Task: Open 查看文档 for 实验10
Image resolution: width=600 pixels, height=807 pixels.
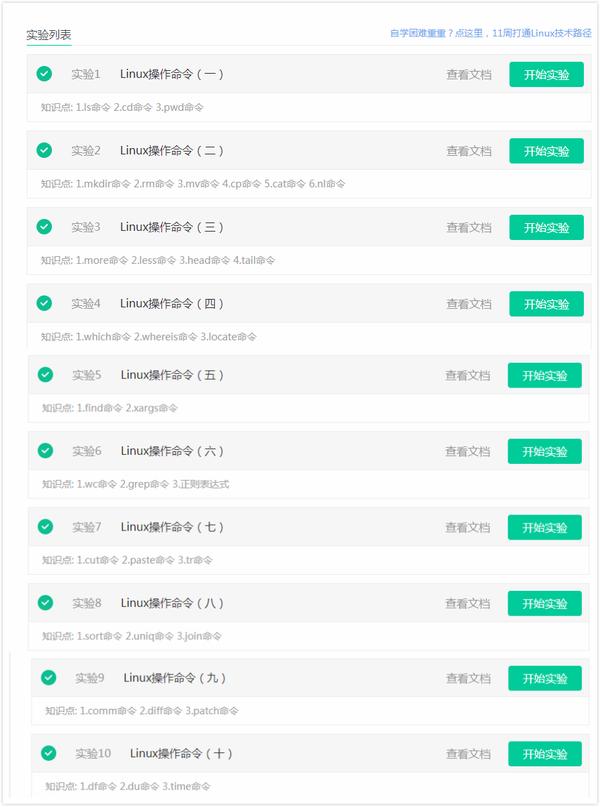Action: [x=467, y=754]
